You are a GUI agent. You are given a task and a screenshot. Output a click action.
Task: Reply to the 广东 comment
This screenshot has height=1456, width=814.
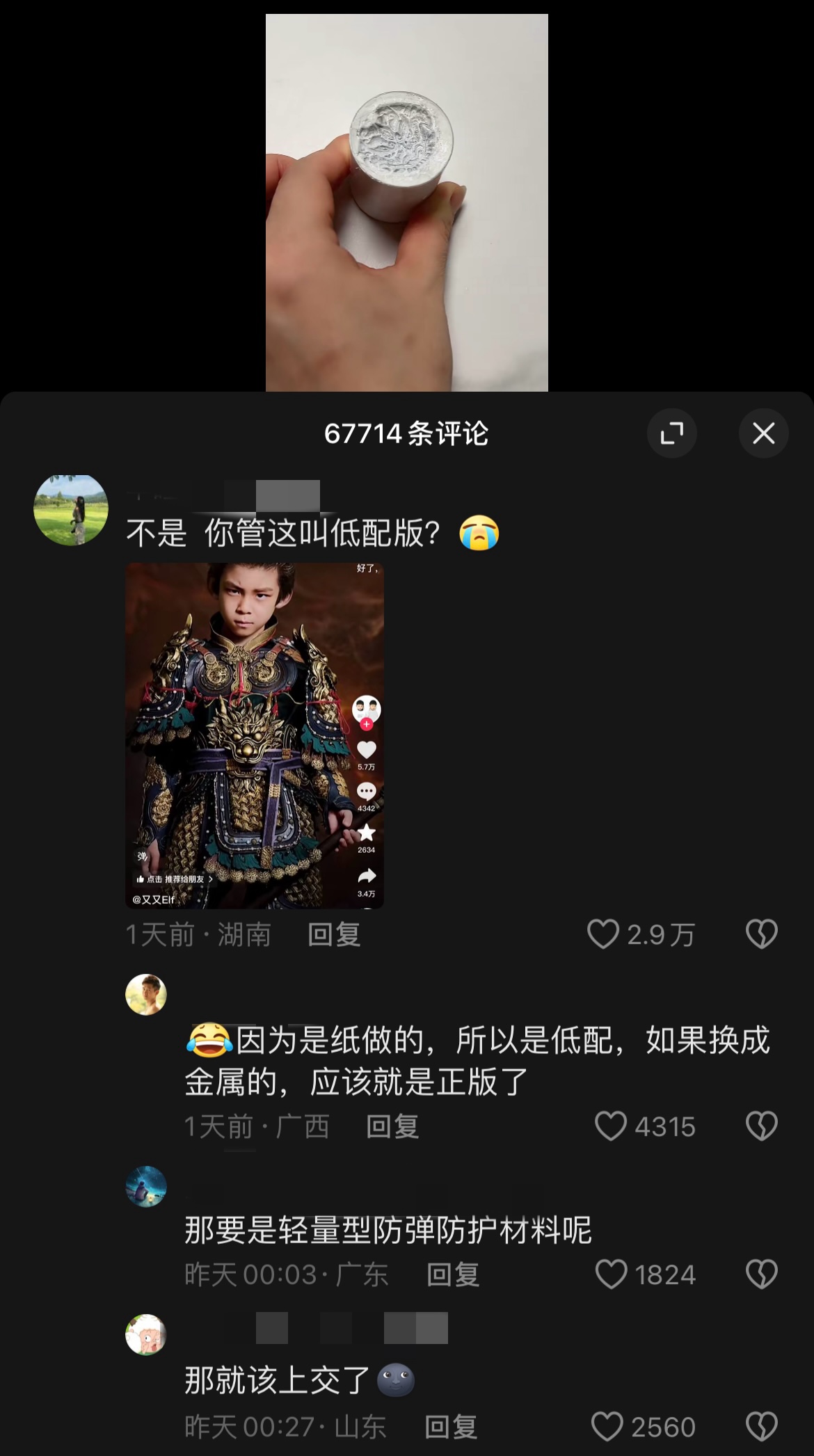click(x=452, y=1274)
